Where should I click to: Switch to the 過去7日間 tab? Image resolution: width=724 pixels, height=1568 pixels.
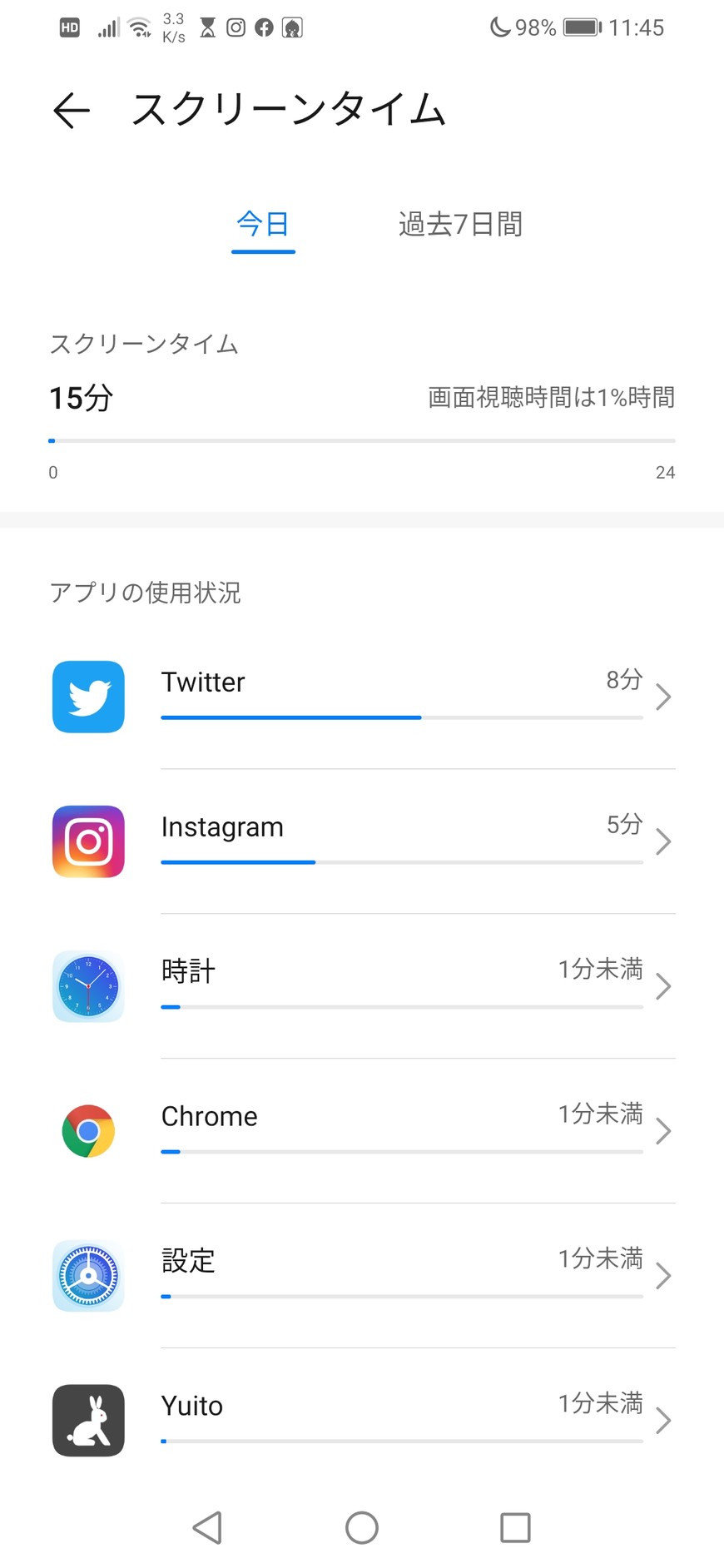tap(460, 224)
